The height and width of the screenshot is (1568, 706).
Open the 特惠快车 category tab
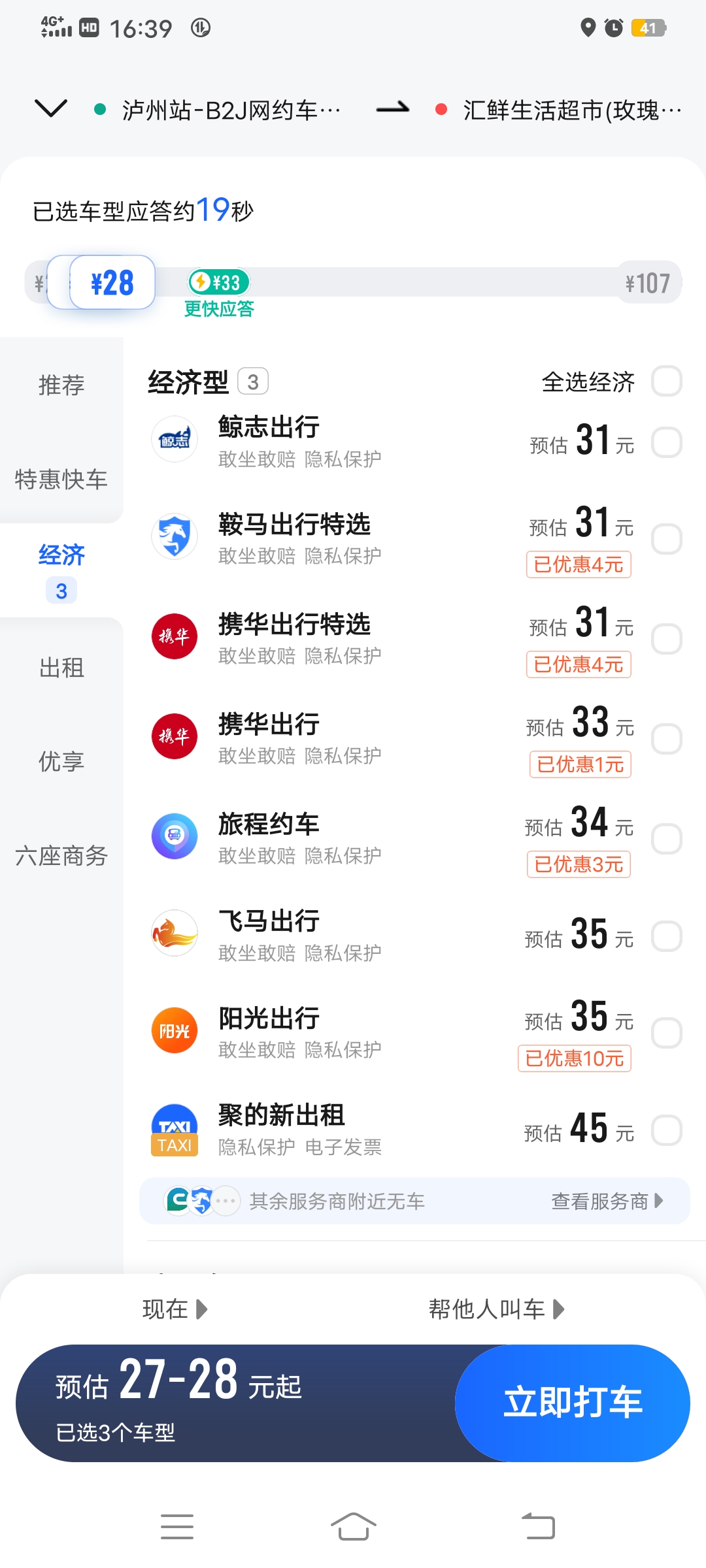coord(61,479)
